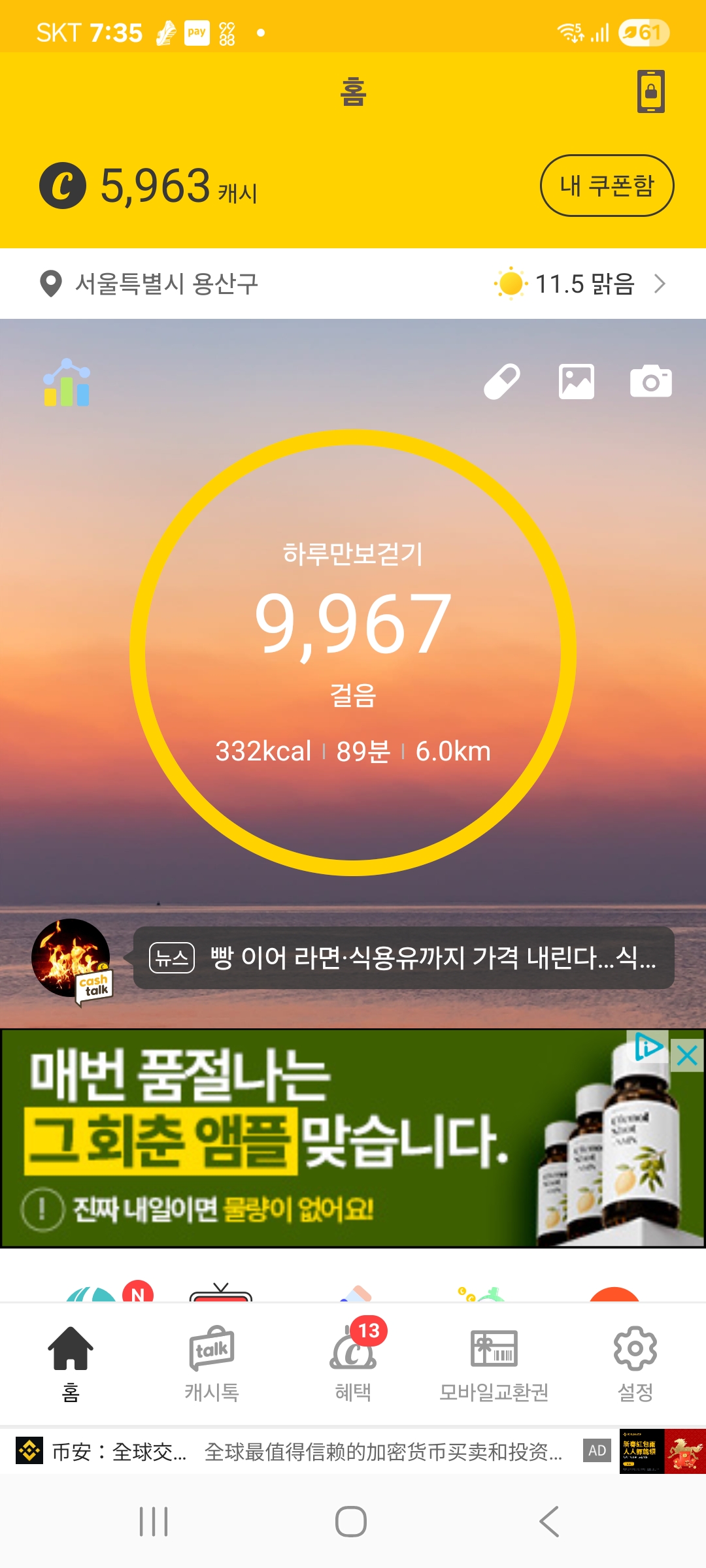Tap the 5,963 캐시 balance
Image resolution: width=706 pixels, height=1568 pixels.
point(149,186)
